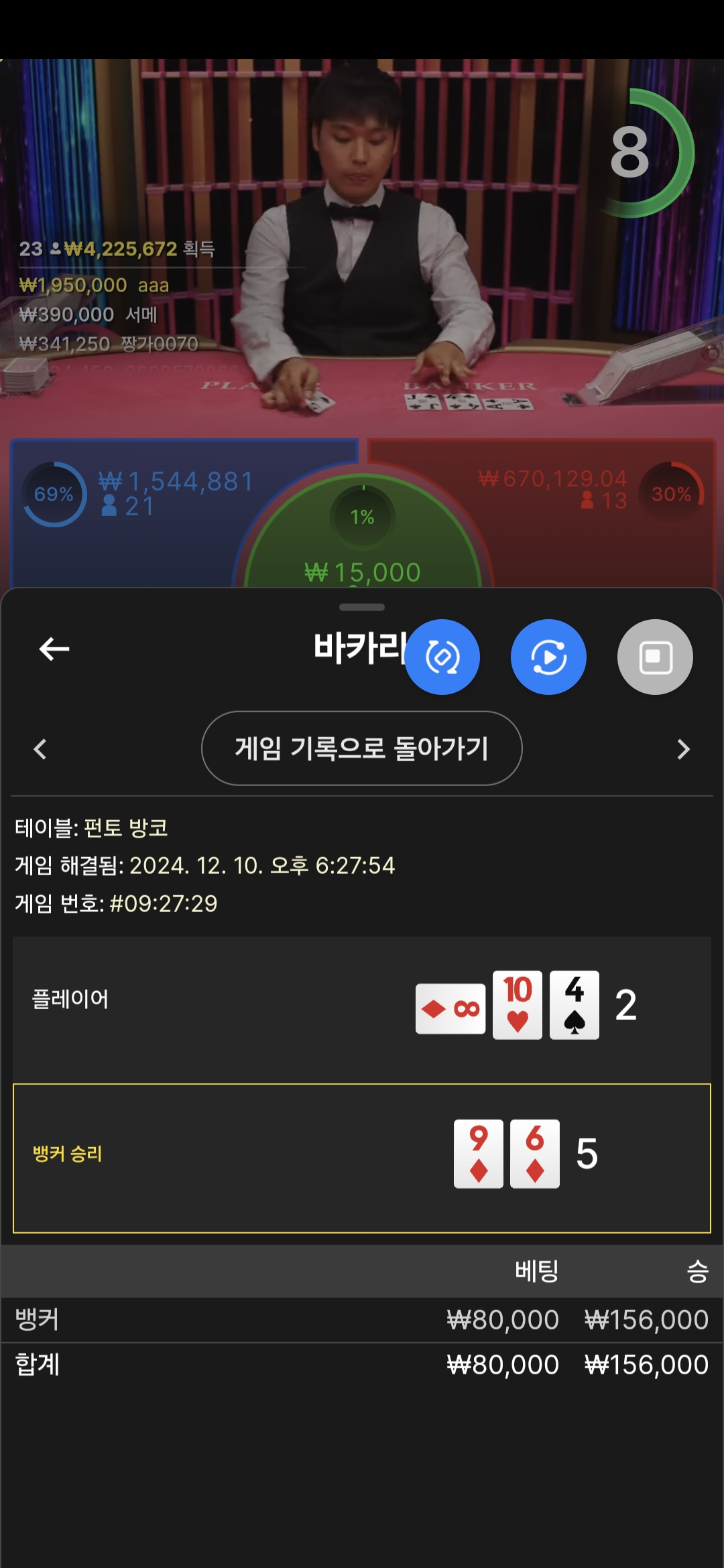
Task: Tap the gray stop overlay button
Action: click(655, 657)
